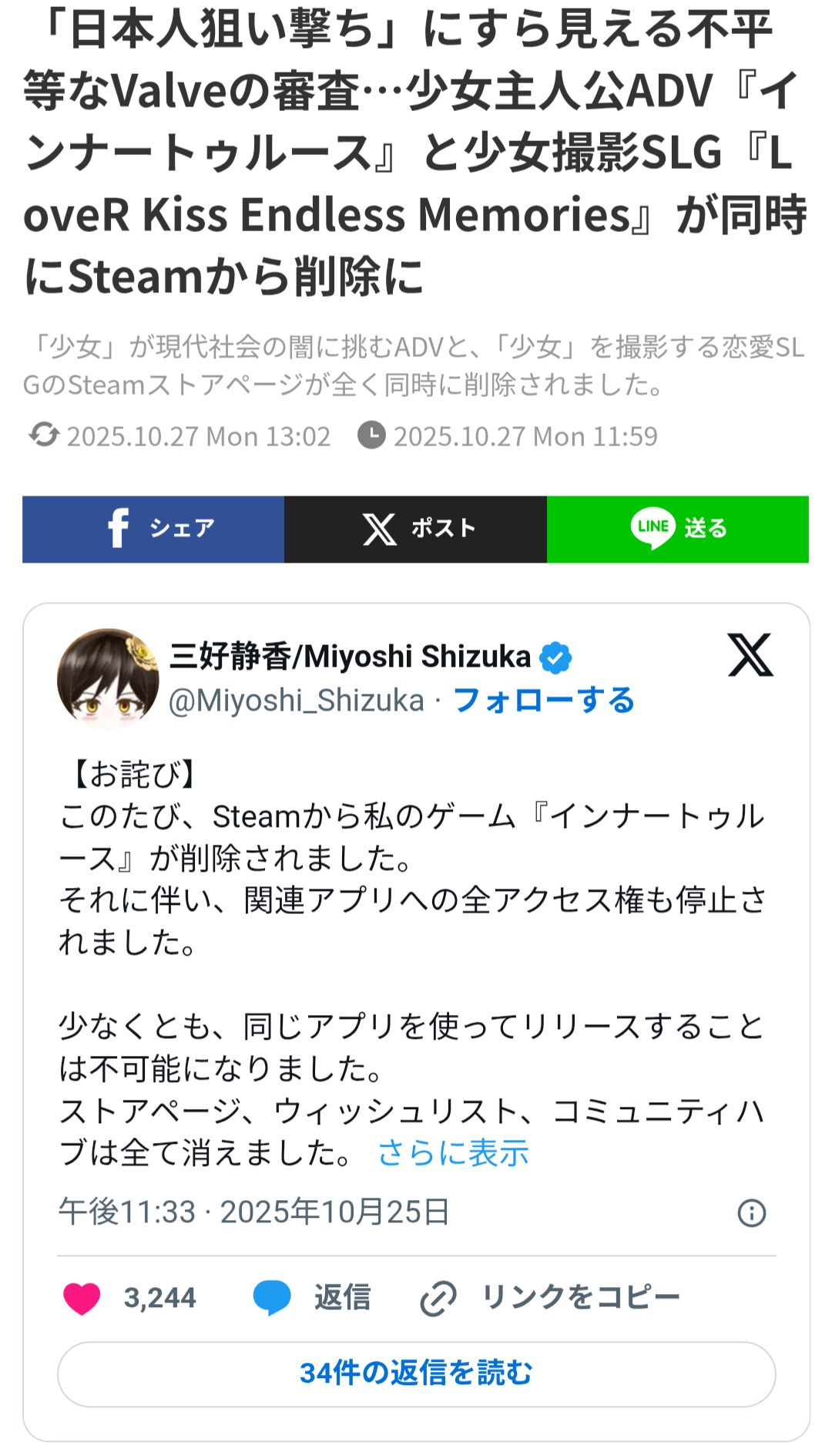Viewport: 832px width, 1456px height.
Task: Open tweet timestamp 午後11:33 · 2025年10月25日
Action: pos(254,1212)
